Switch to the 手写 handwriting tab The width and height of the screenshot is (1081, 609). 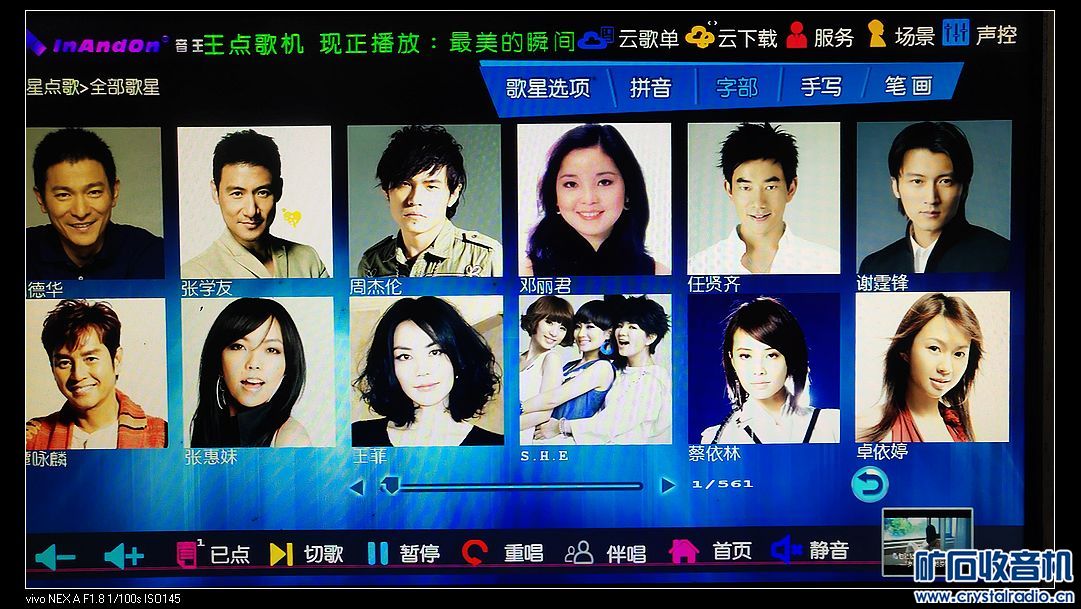pos(820,87)
